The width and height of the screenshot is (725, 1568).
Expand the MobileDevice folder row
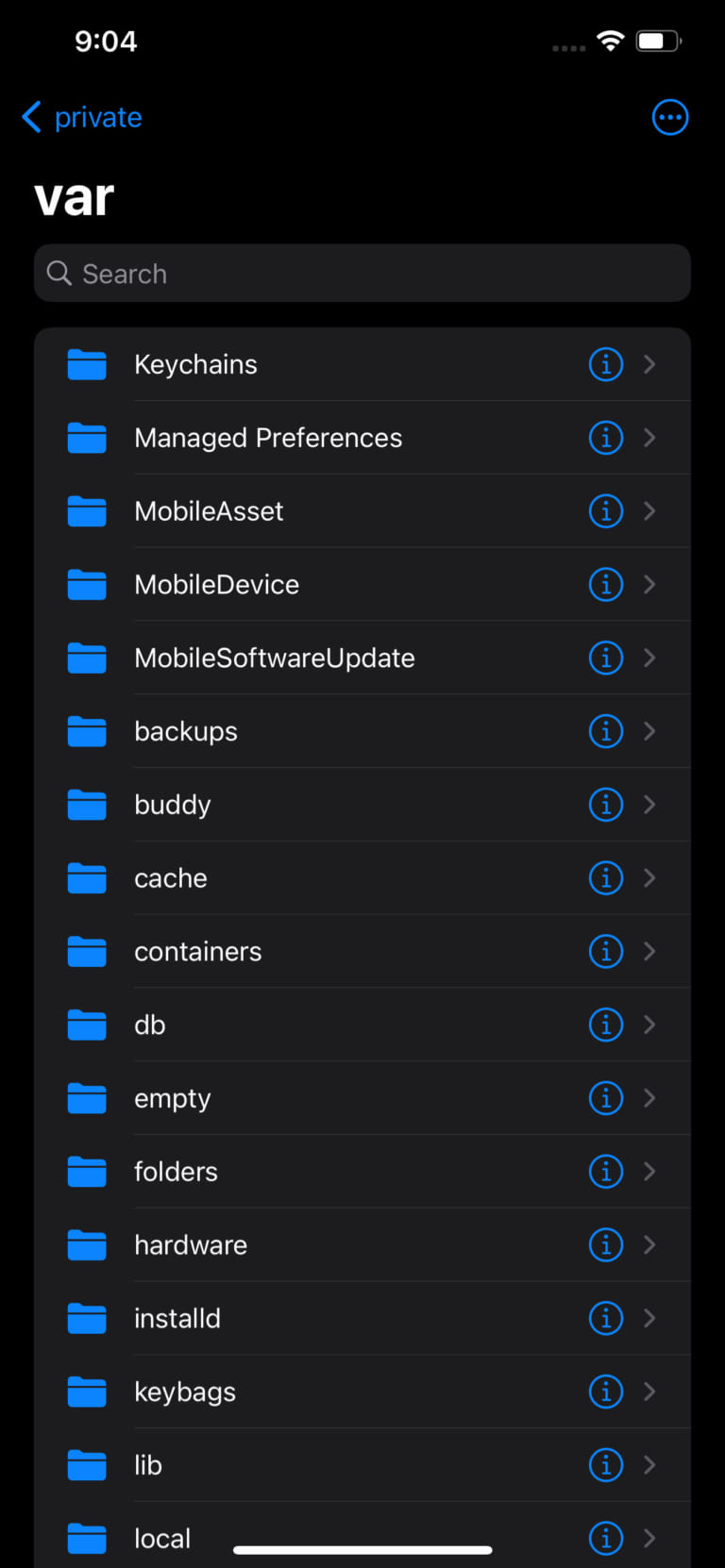649,584
